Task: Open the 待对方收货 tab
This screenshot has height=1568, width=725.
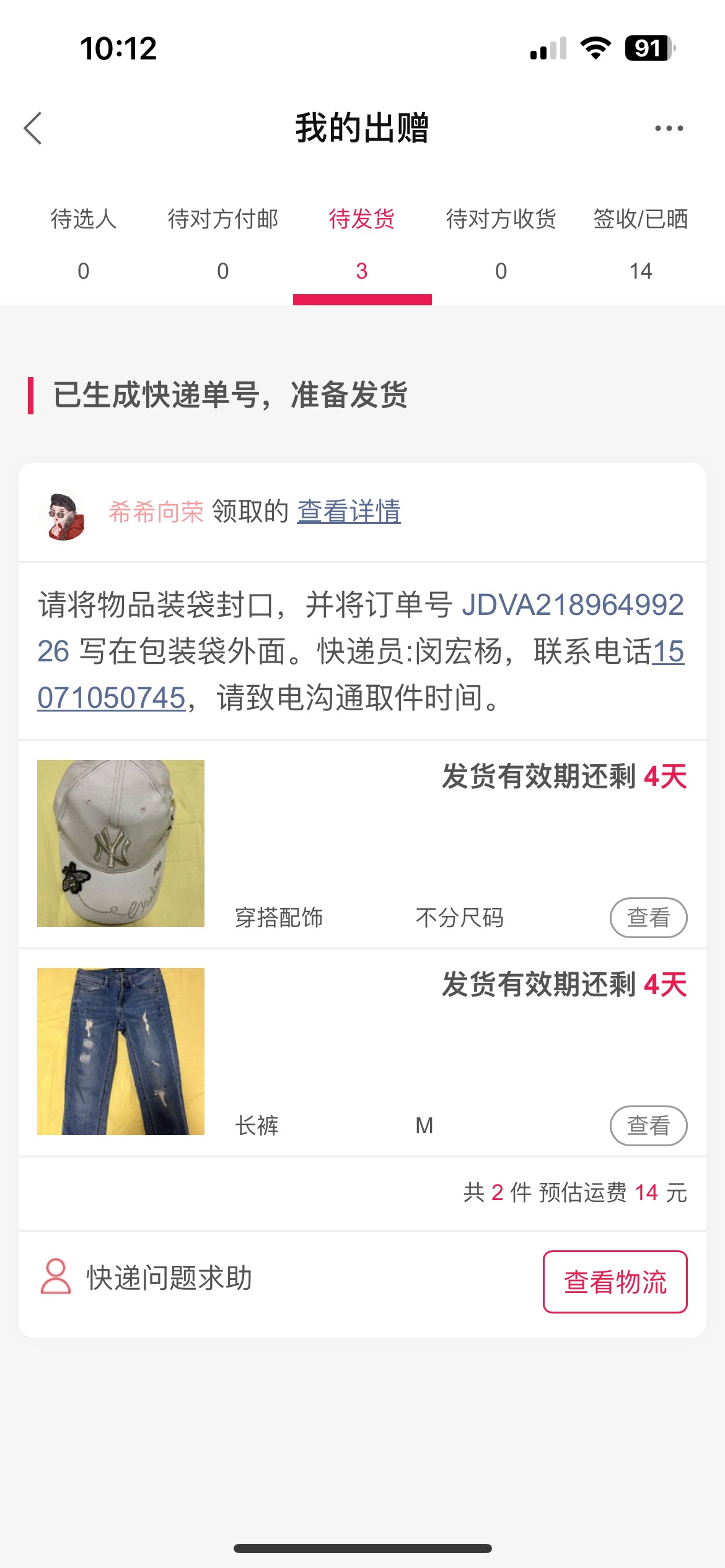Action: (x=501, y=245)
